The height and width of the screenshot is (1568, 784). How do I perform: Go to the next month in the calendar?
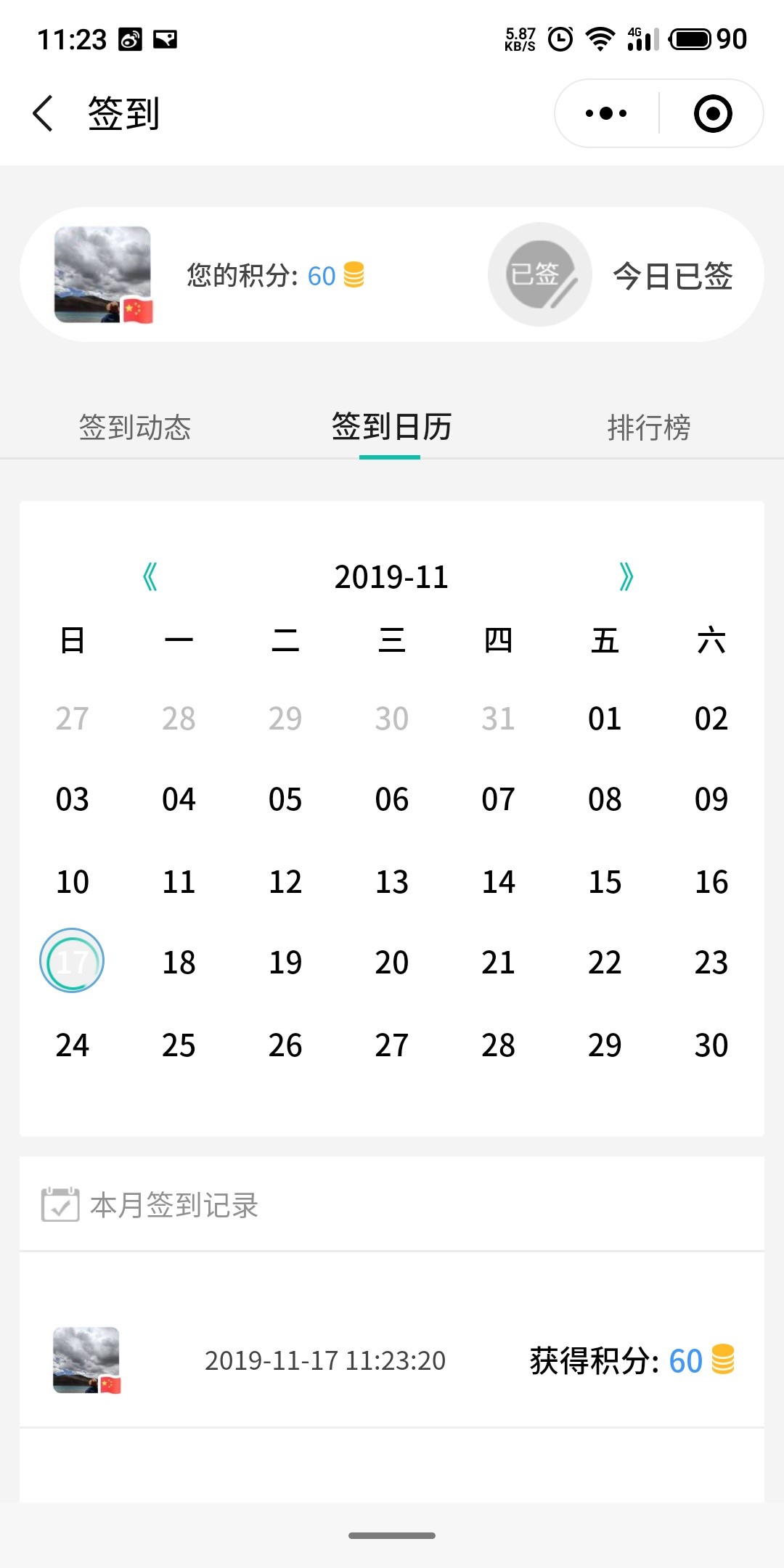pos(626,577)
